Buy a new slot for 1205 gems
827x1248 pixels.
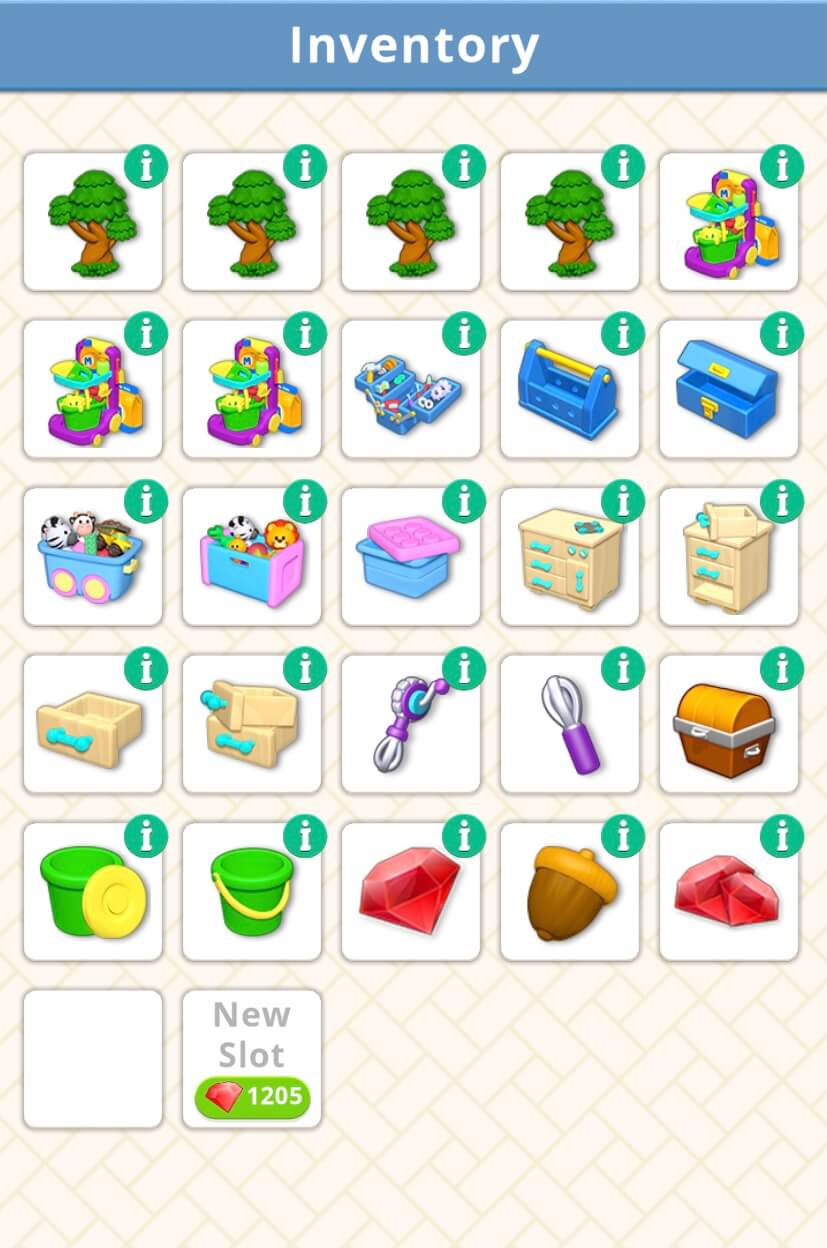tap(252, 1097)
